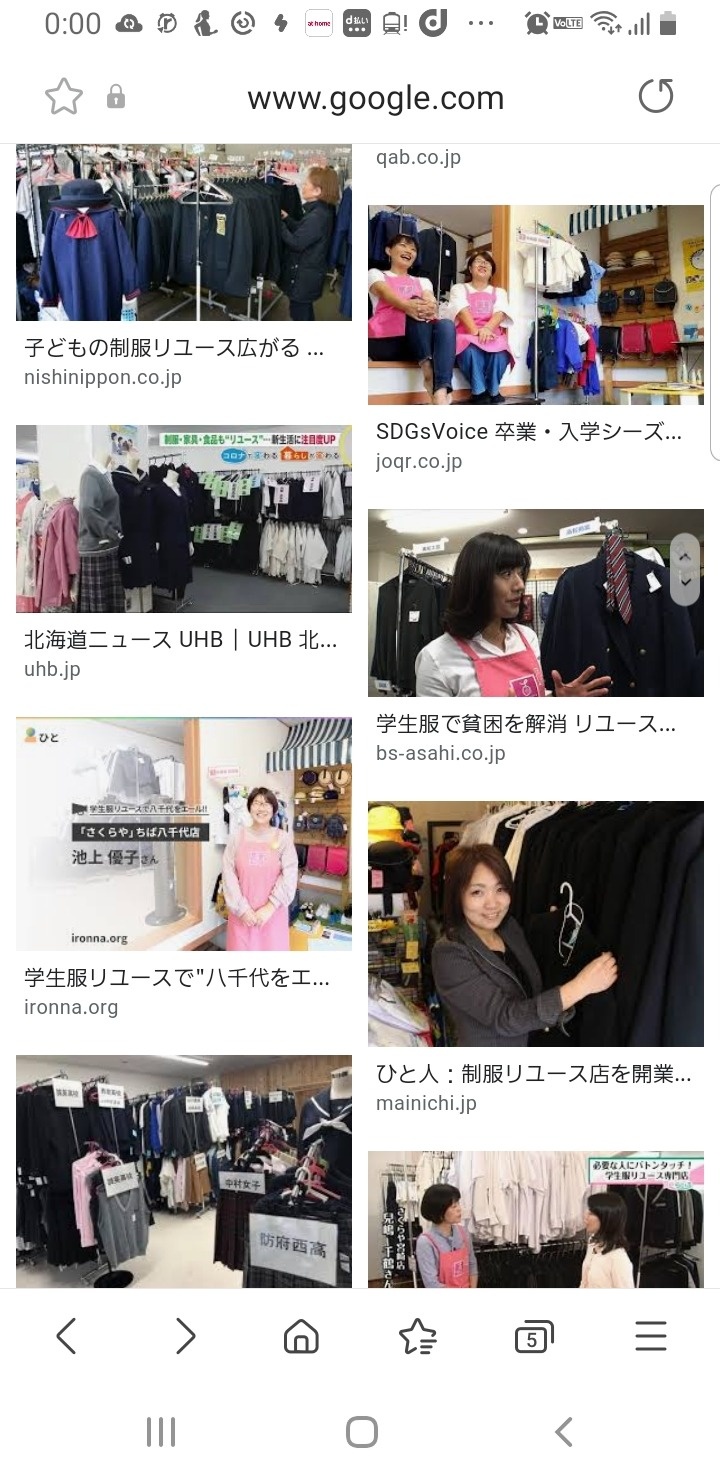This screenshot has width=720, height=1480.
Task: Tap the quick scroll up-down handle
Action: point(685,569)
